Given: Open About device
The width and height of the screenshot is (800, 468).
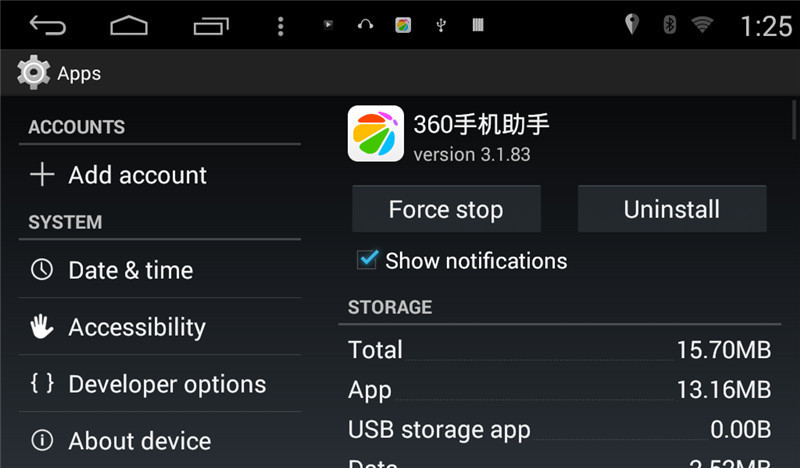Looking at the screenshot, I should [139, 441].
